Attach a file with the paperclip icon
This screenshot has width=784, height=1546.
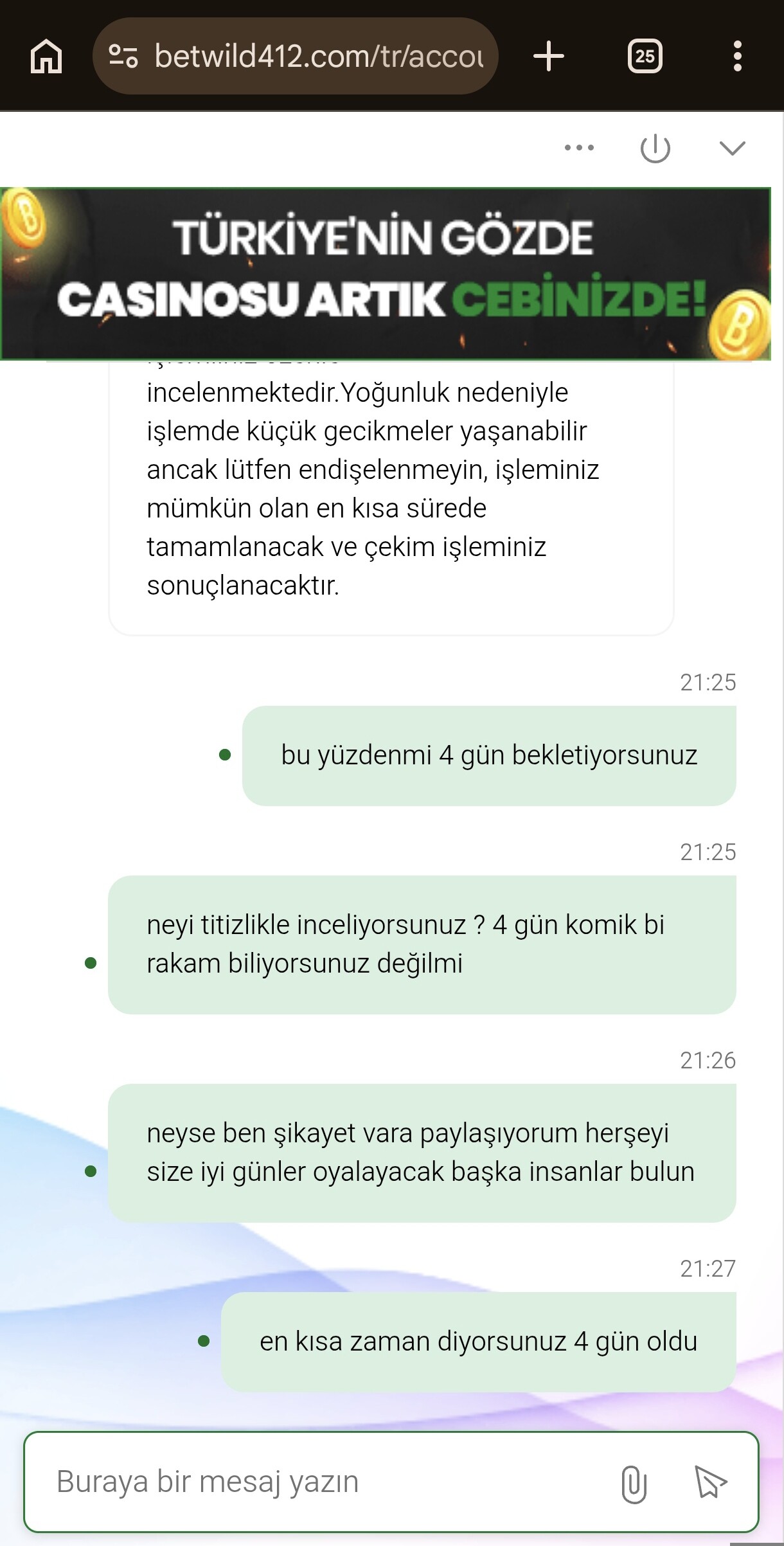click(634, 1484)
